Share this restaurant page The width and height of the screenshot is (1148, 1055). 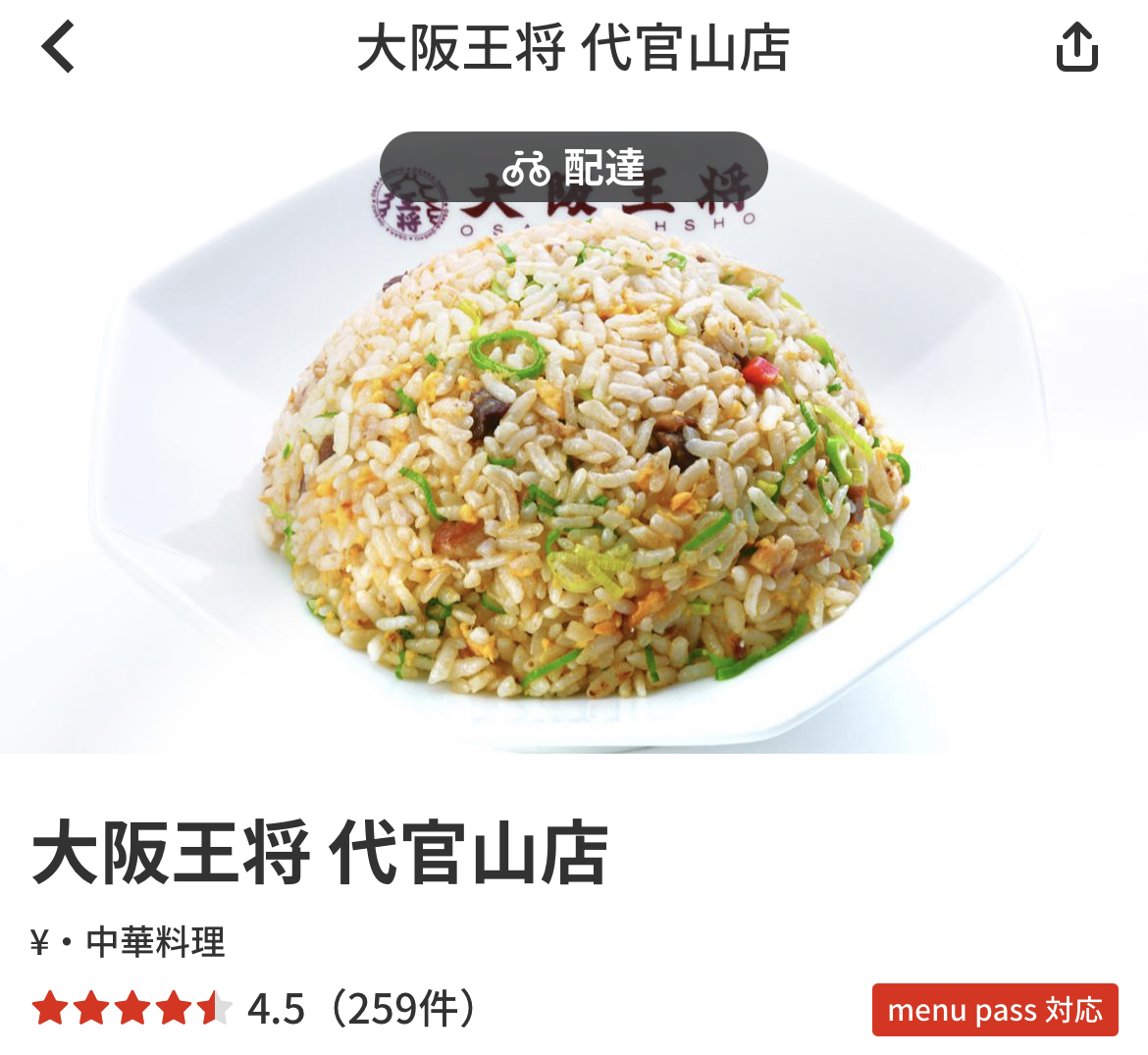click(1076, 47)
